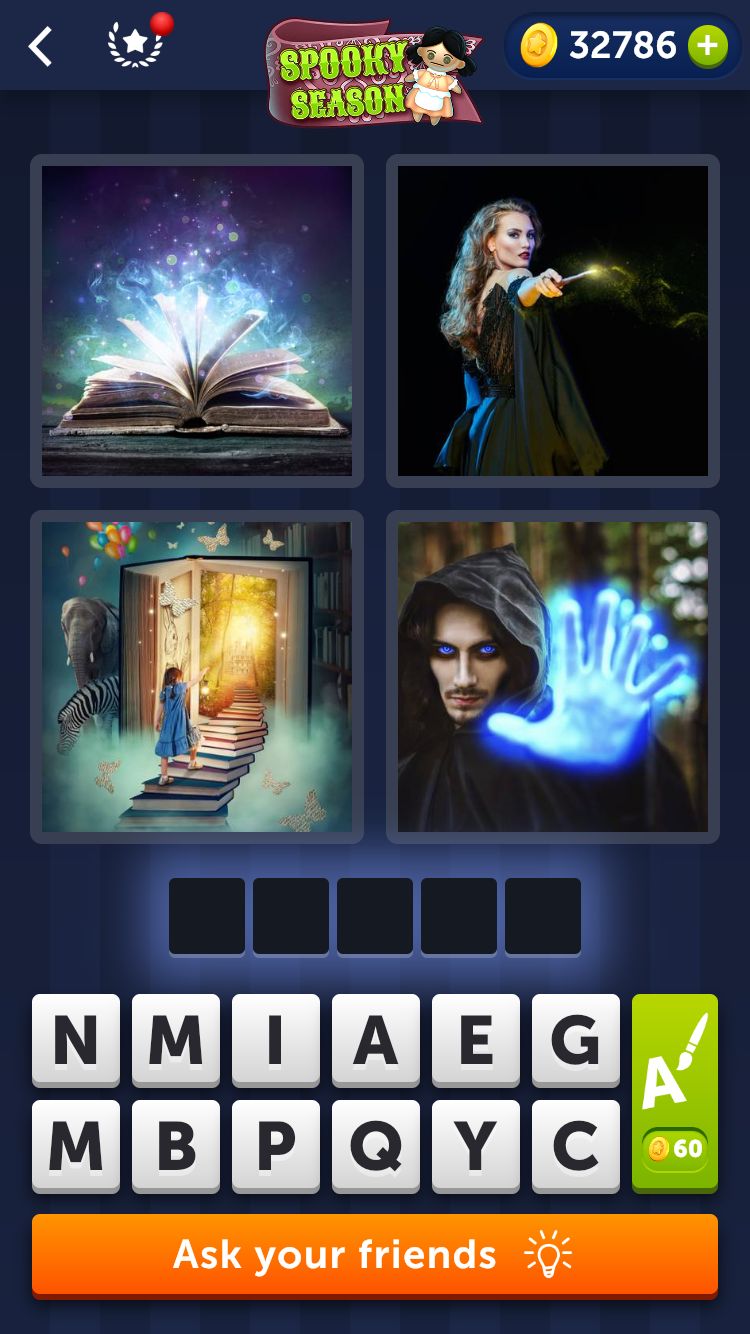750x1334 pixels.
Task: Go back with the arrow icon
Action: pyautogui.click(x=40, y=47)
